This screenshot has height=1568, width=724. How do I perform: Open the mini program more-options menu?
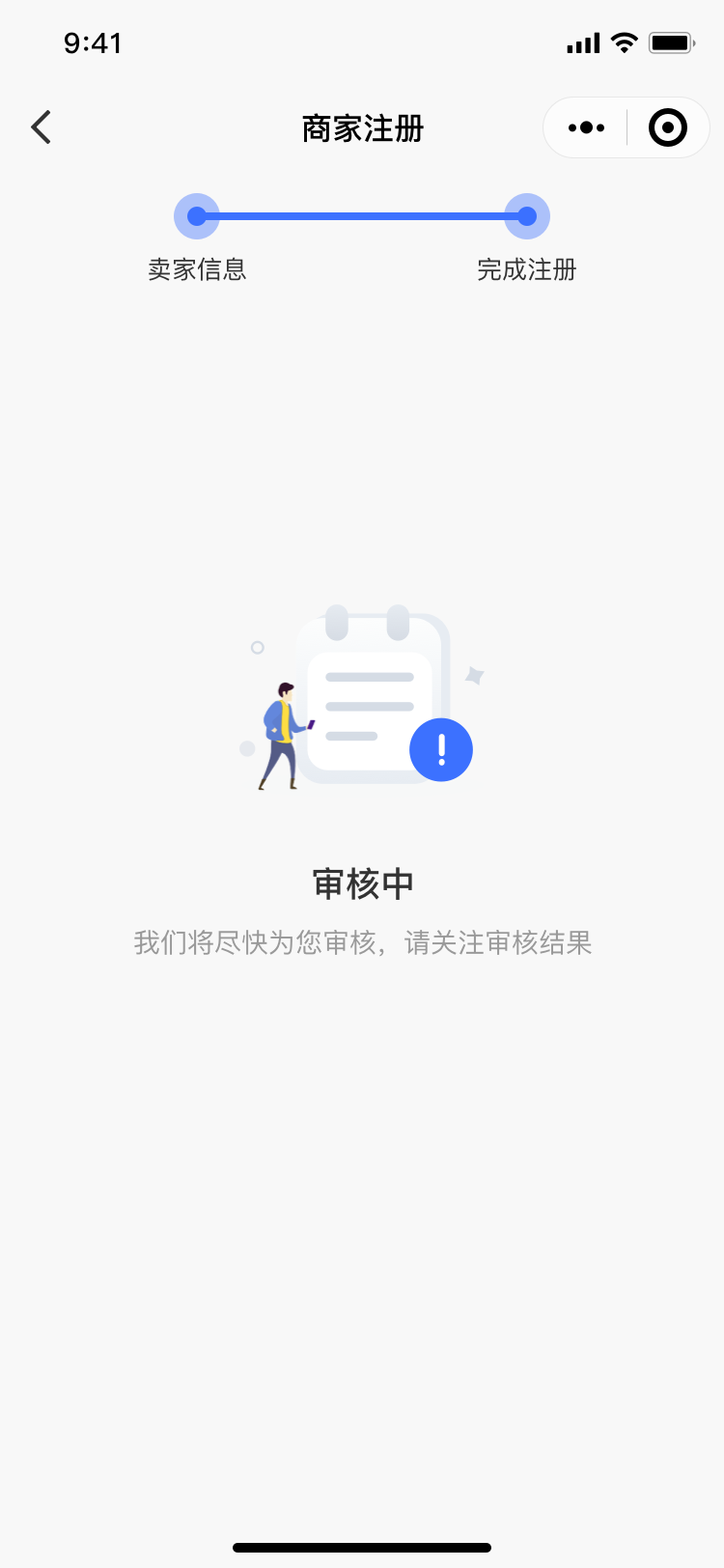click(586, 127)
